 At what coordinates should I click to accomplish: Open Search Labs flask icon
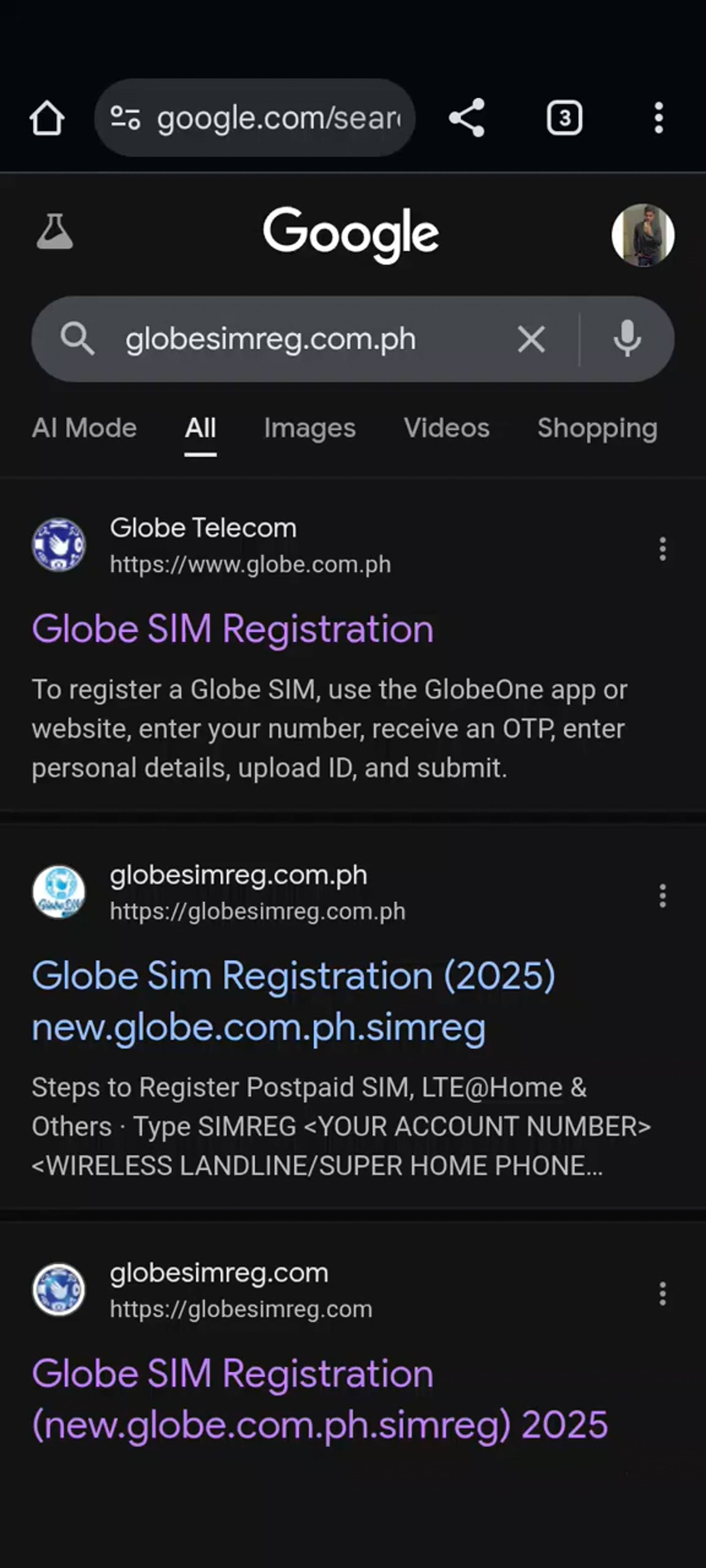[x=55, y=232]
